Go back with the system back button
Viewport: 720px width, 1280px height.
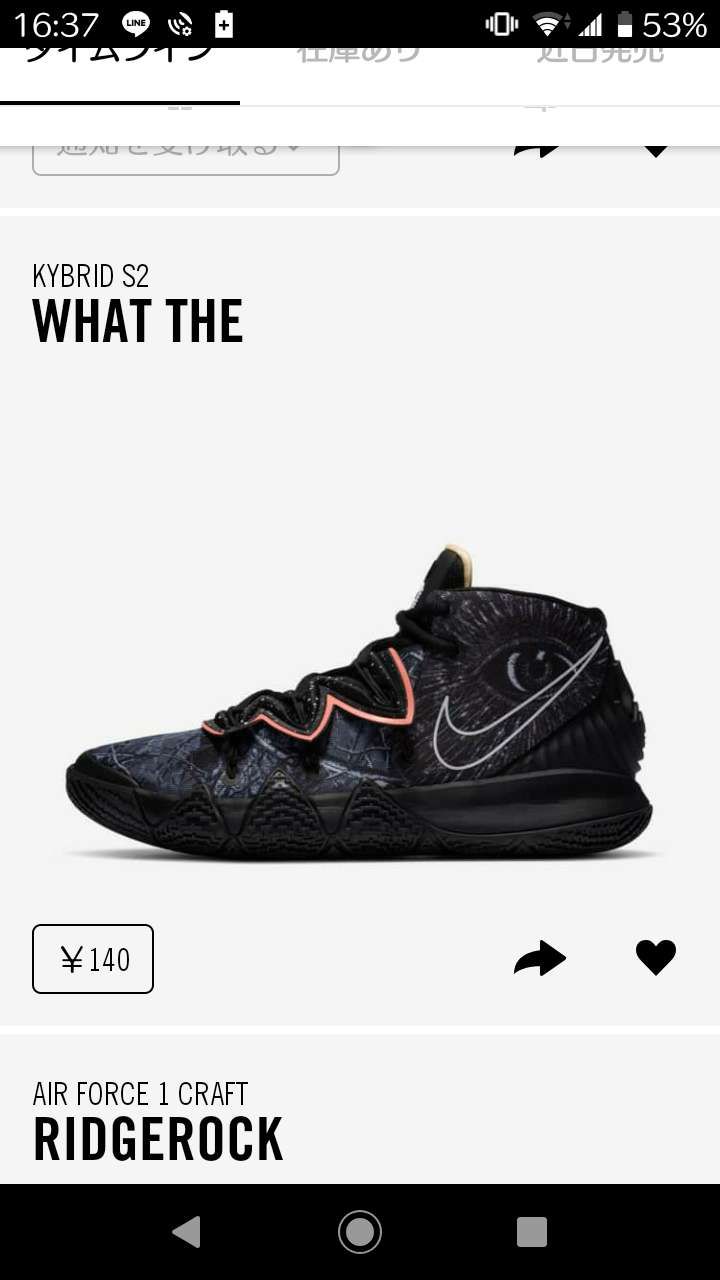(x=186, y=1232)
